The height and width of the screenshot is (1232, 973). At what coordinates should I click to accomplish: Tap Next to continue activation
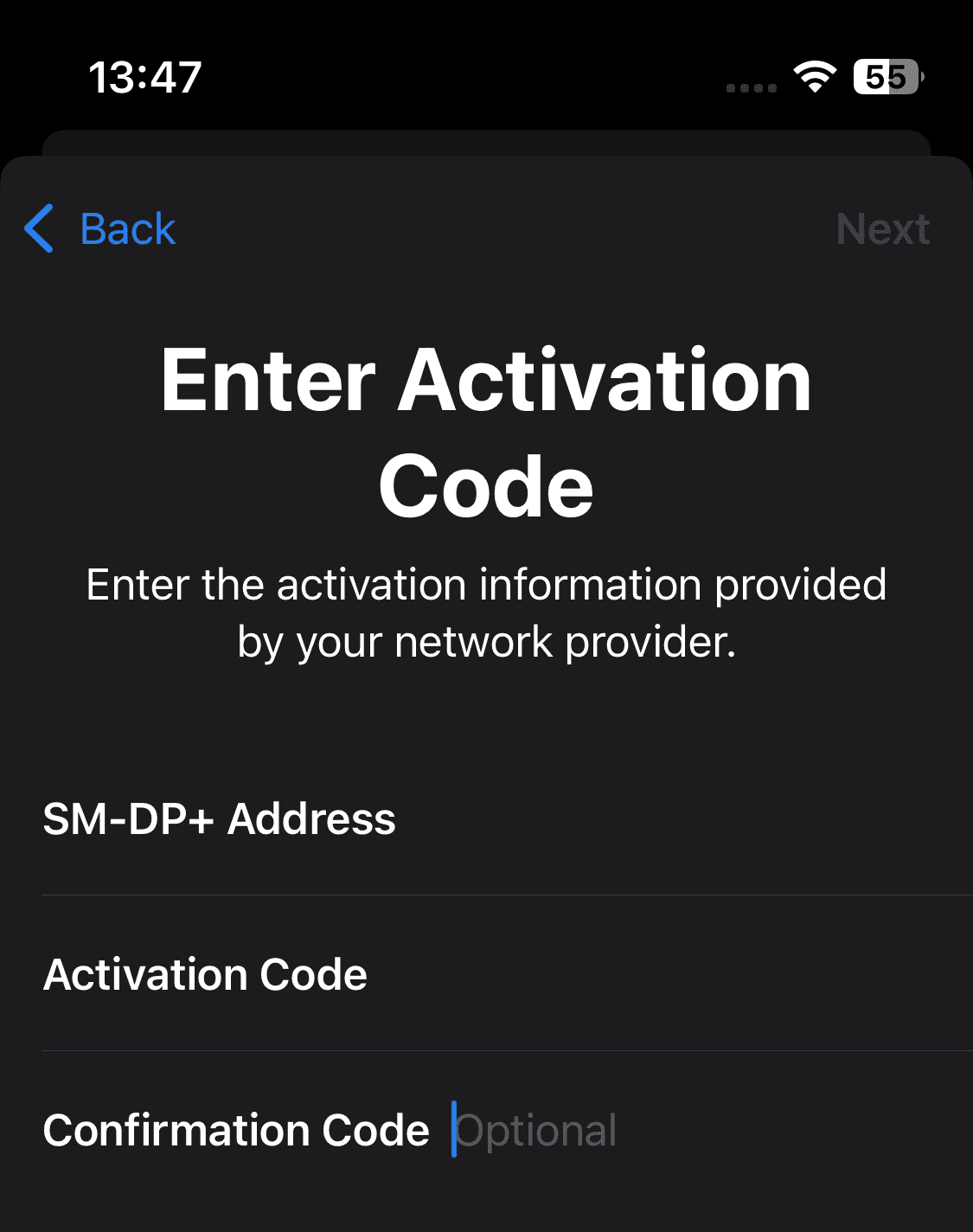pyautogui.click(x=882, y=229)
